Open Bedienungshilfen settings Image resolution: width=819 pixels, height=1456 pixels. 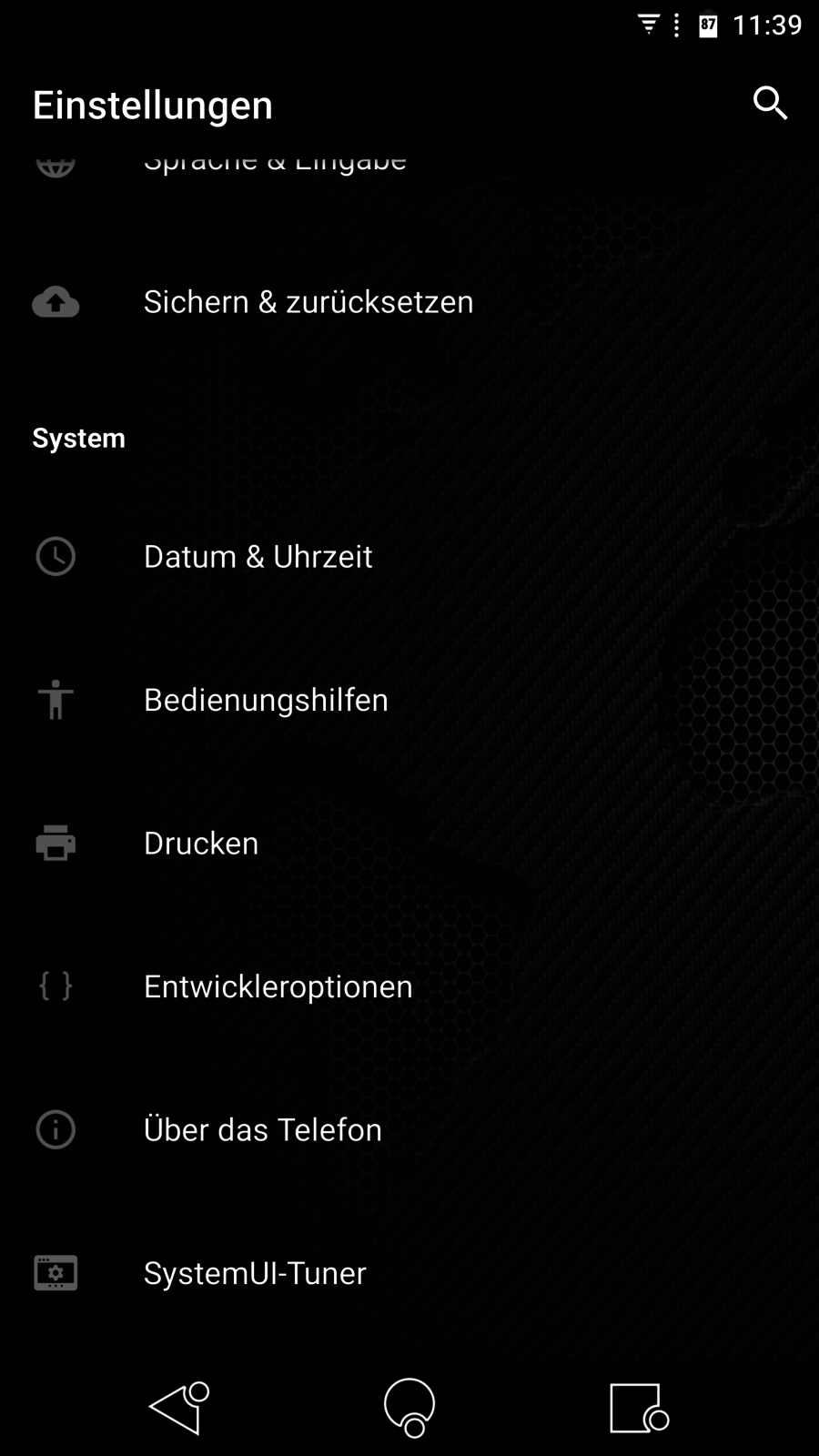tap(266, 700)
